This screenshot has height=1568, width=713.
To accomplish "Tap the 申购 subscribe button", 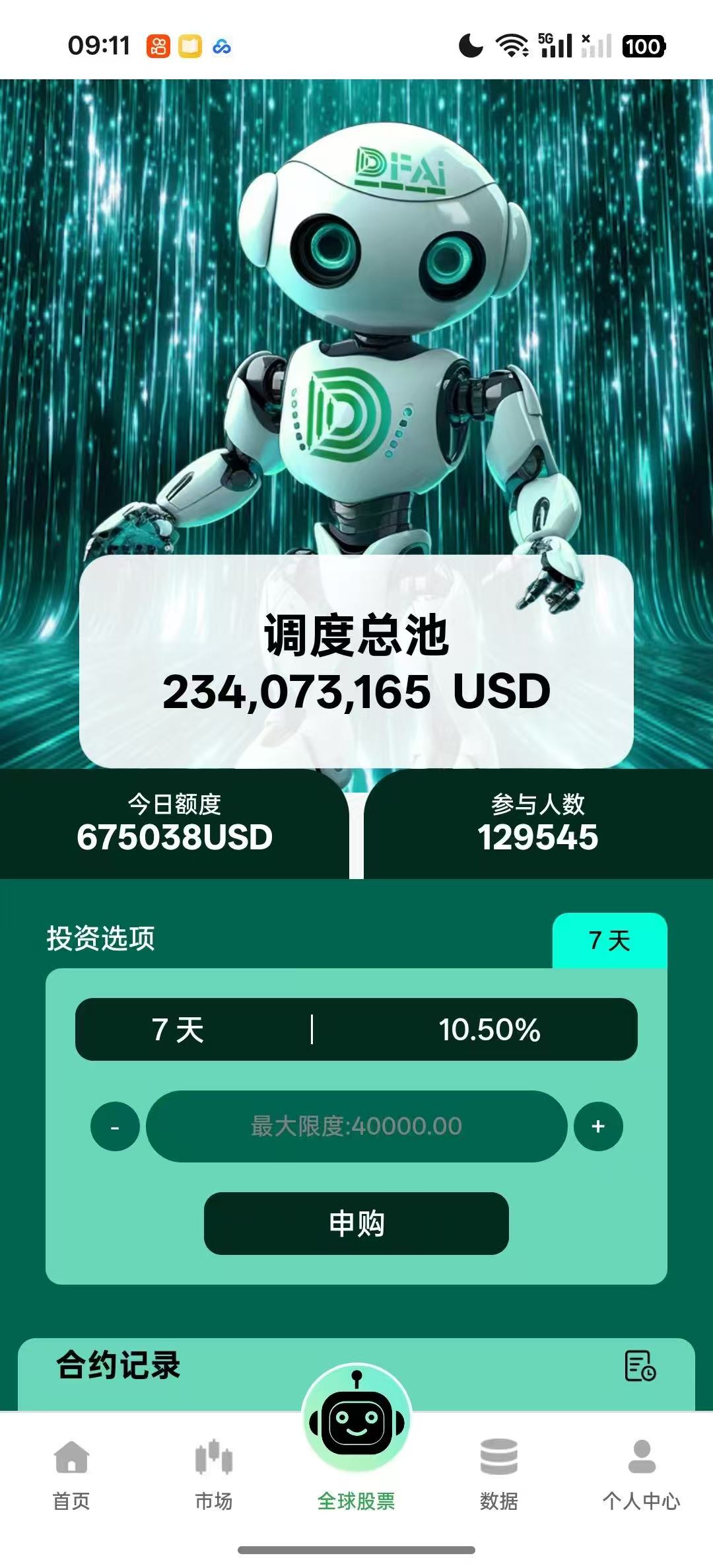I will coord(356,1223).
